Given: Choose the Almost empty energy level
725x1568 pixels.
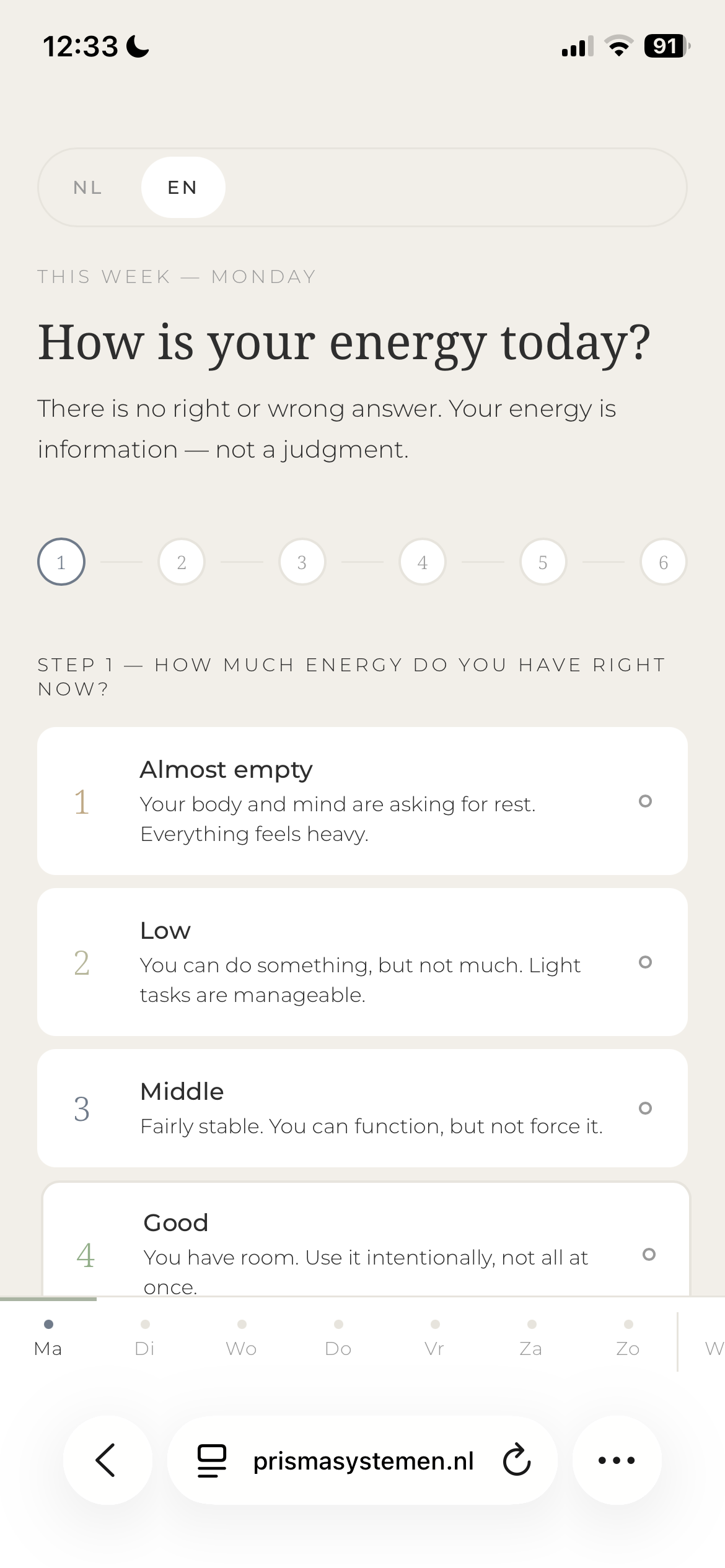Looking at the screenshot, I should pos(362,801).
